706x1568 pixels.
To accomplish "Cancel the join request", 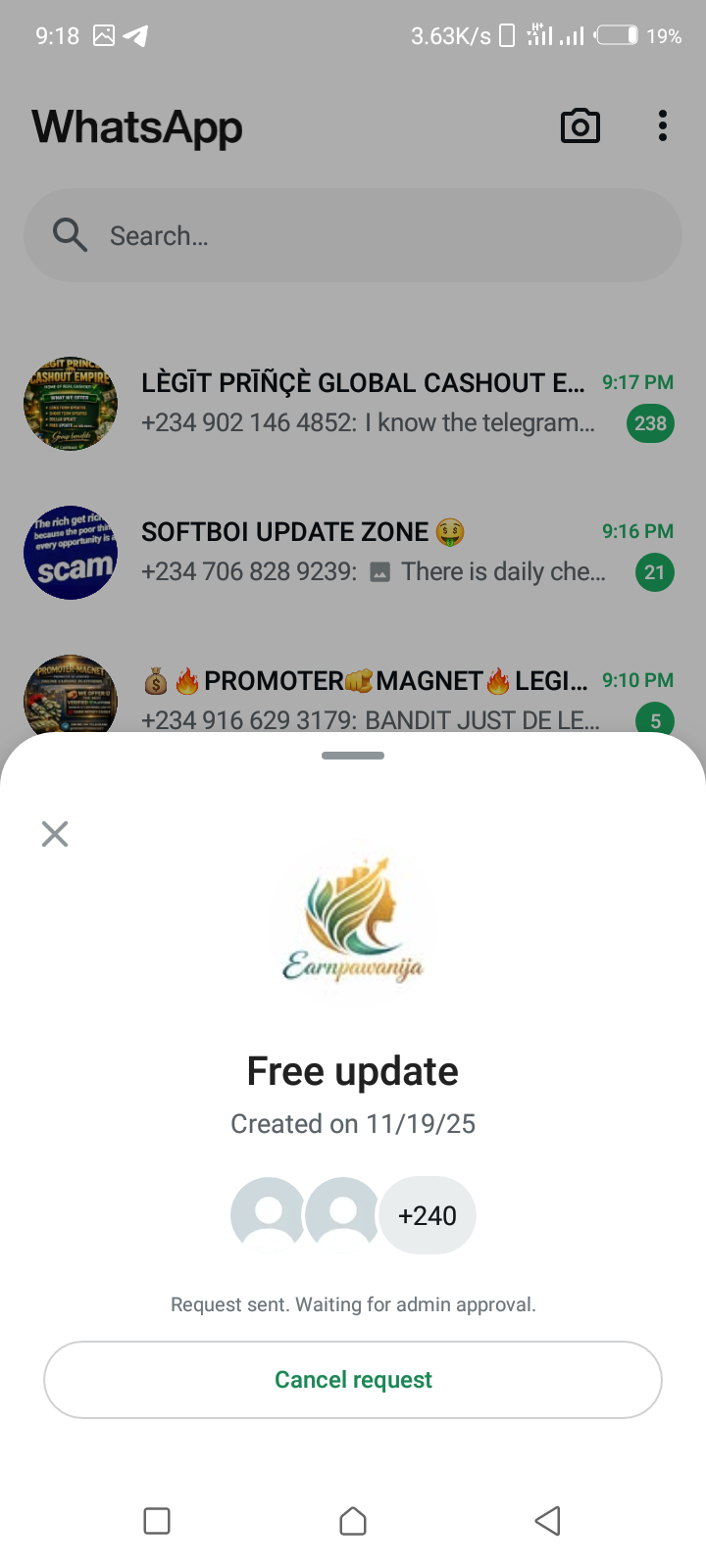I will (x=353, y=1379).
